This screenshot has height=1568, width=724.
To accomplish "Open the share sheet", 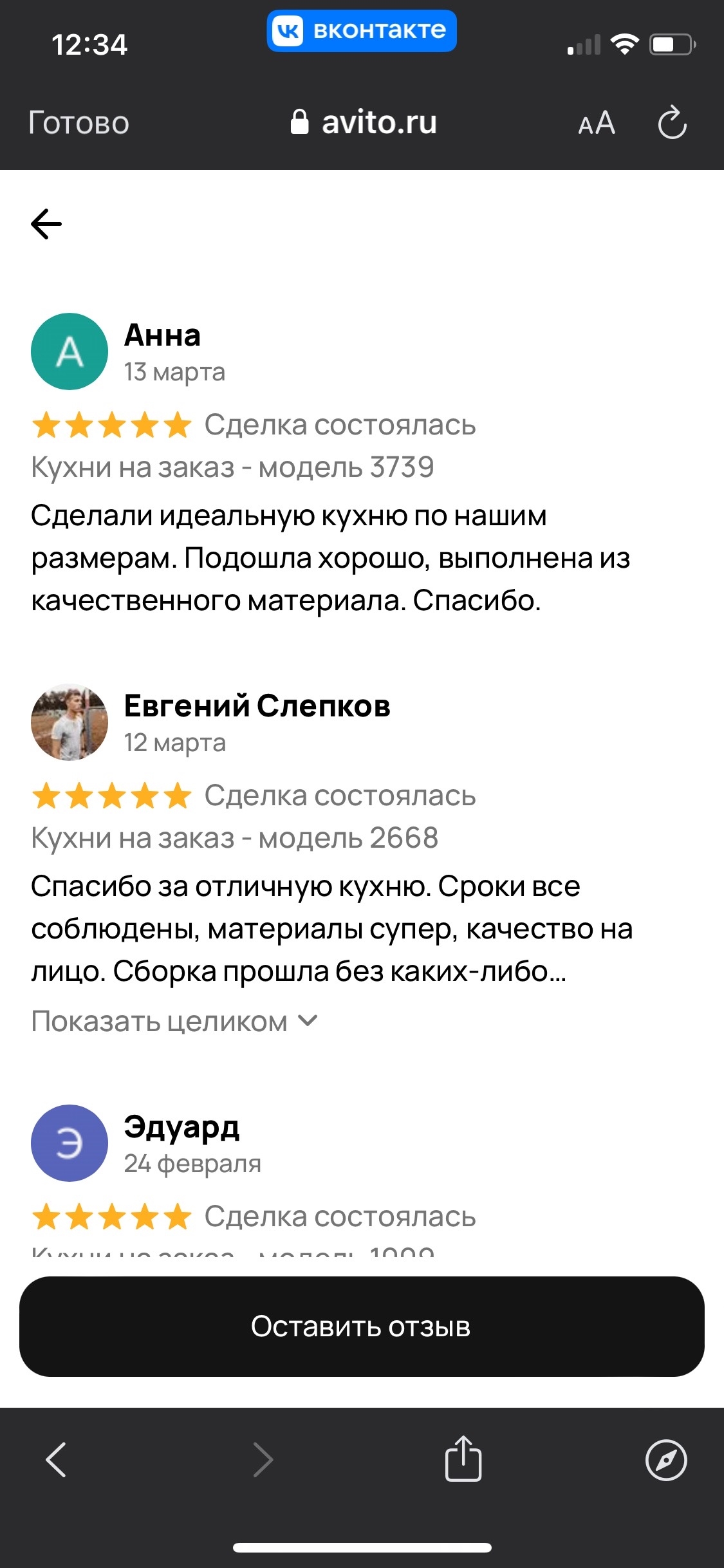I will click(463, 1459).
